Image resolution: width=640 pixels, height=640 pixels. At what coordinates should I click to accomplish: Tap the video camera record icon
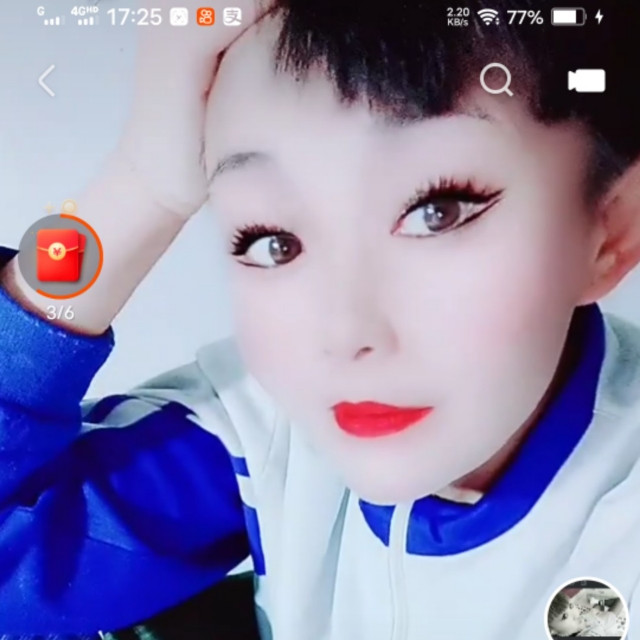[x=586, y=80]
